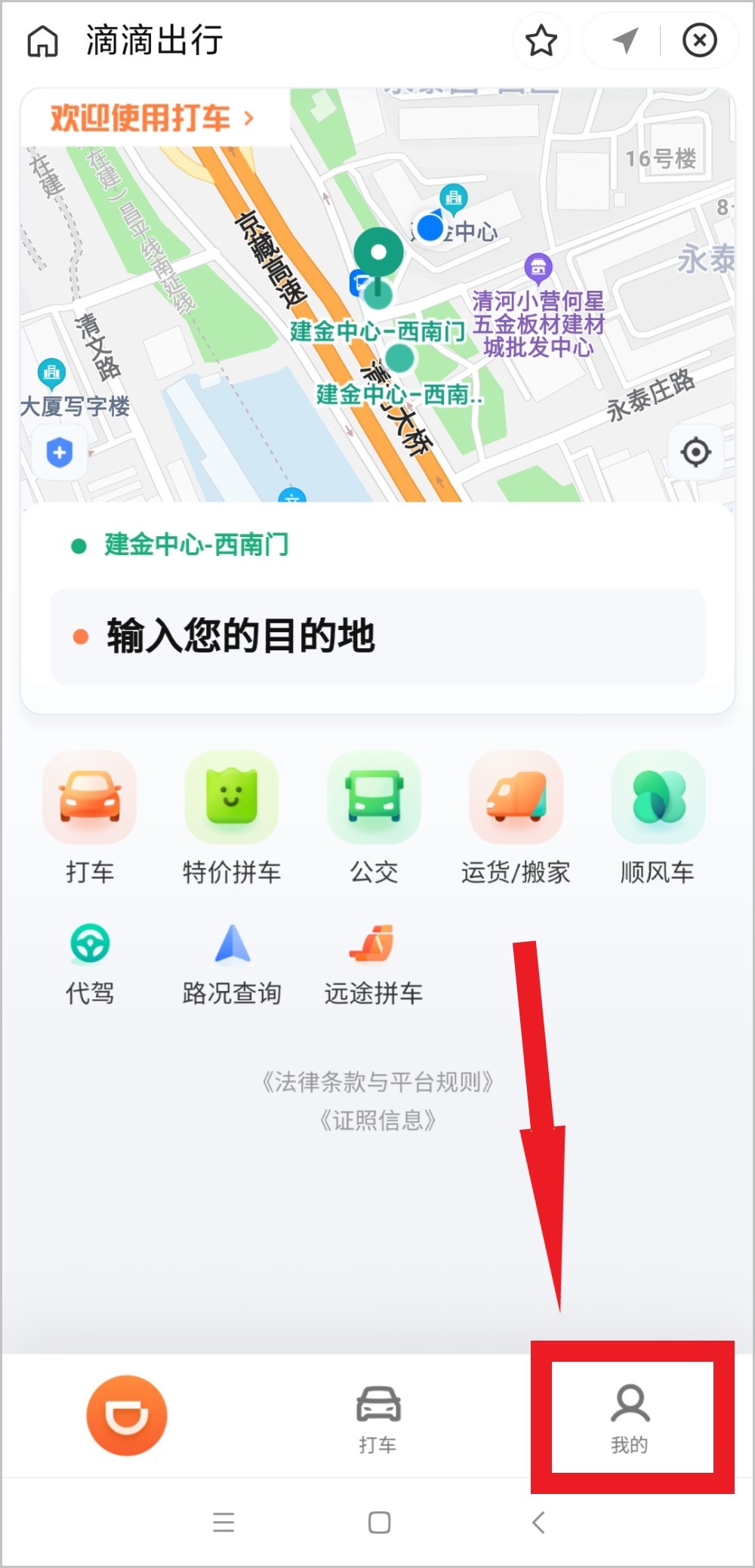Screen dimensions: 755x1568
Task: Read 《法律条款与平台规则》
Action: tap(377, 1082)
